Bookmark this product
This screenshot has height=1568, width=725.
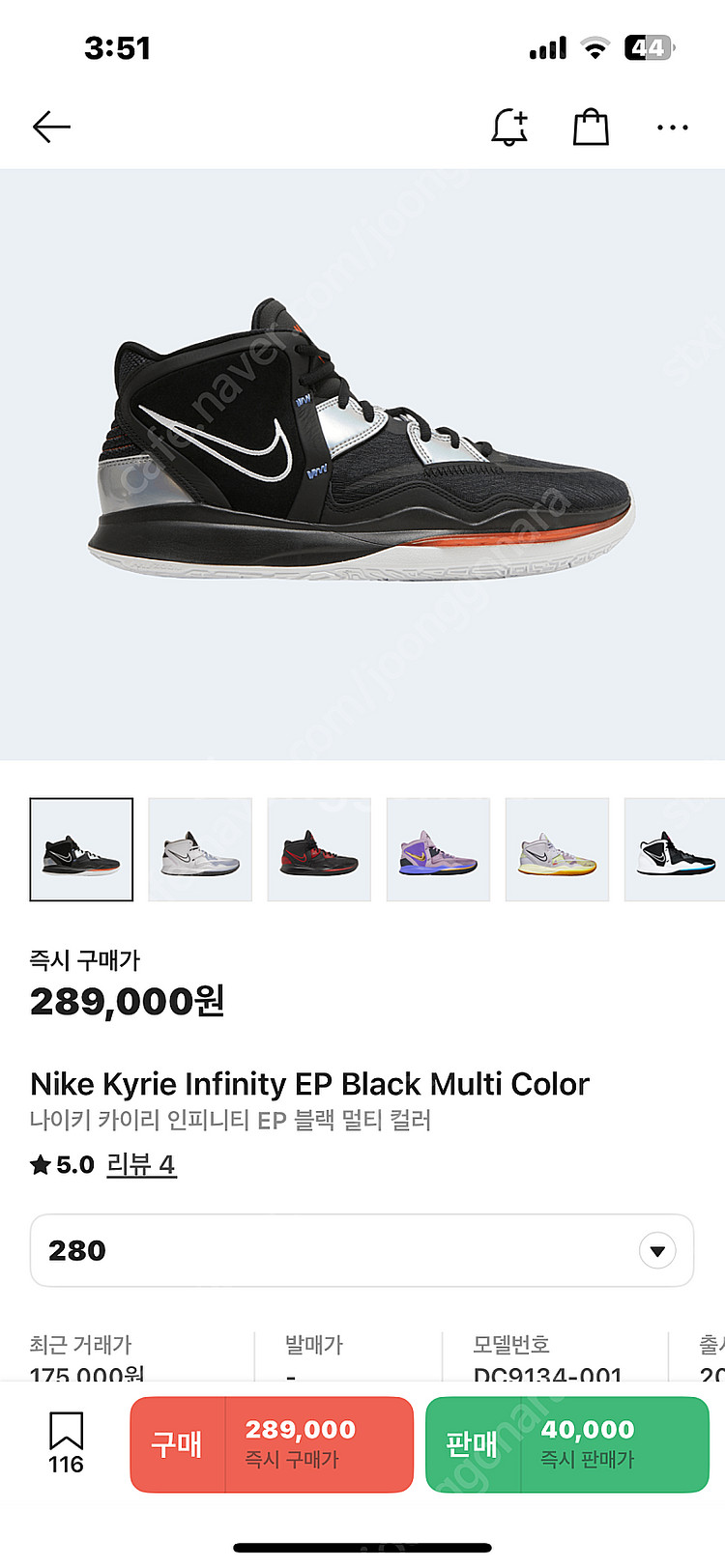[x=66, y=1443]
